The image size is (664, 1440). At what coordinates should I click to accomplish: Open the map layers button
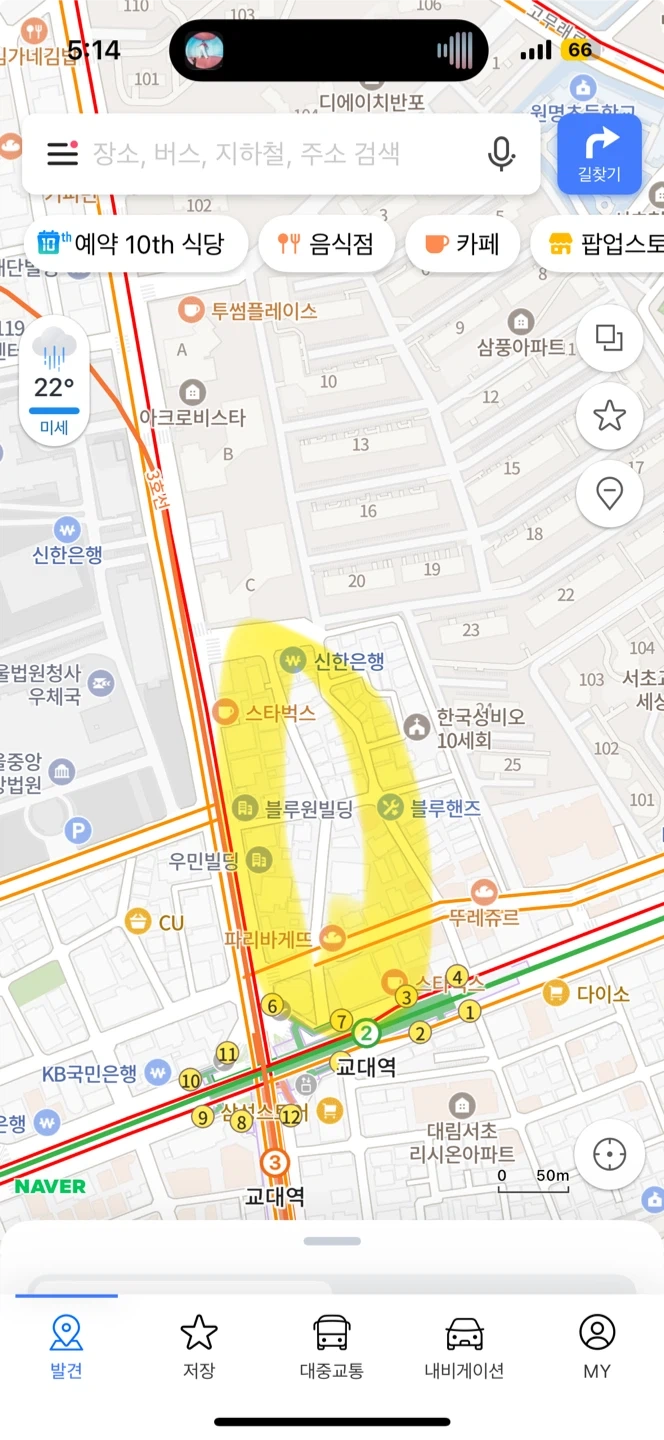609,338
